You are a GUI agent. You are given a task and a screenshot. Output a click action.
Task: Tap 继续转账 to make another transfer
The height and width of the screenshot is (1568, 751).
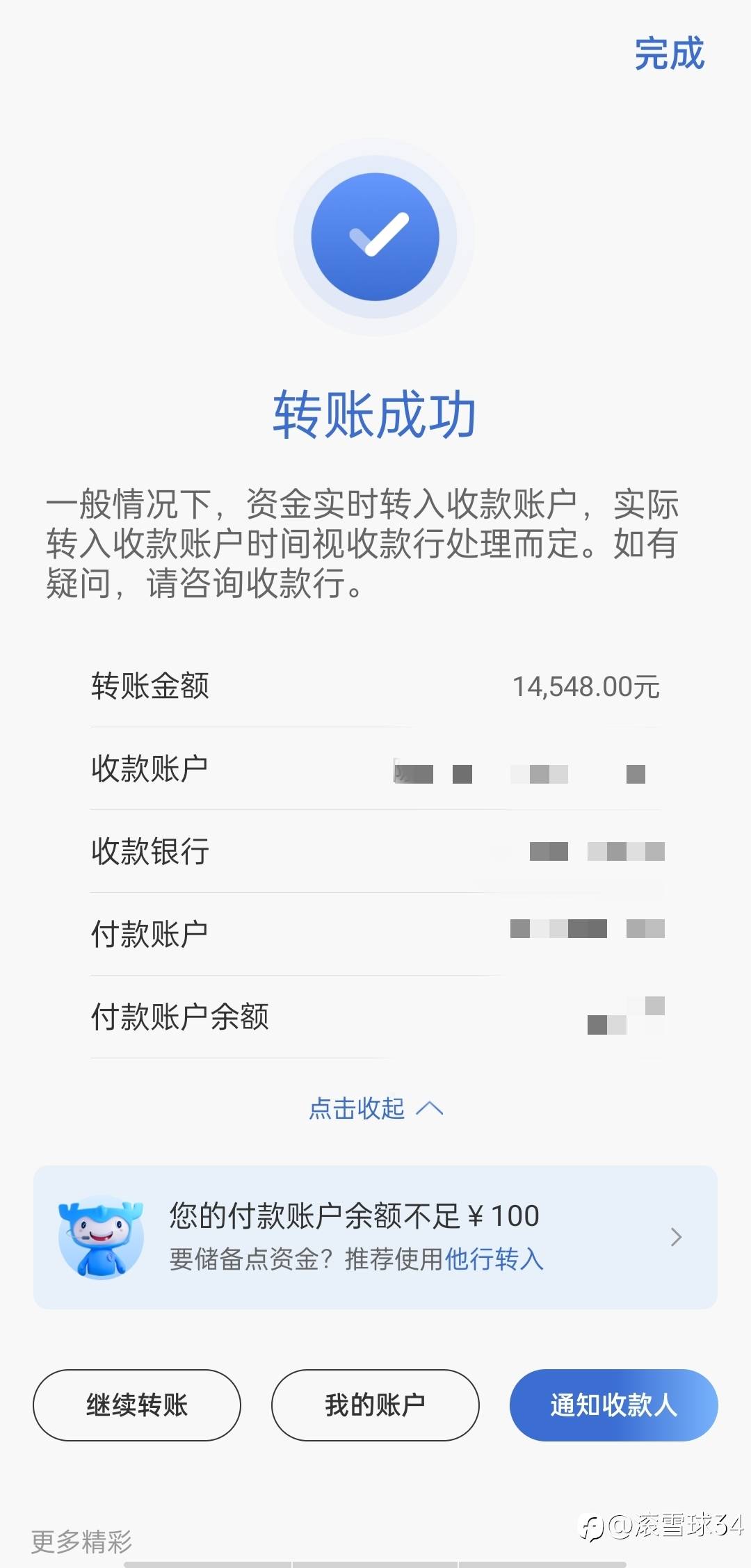click(137, 1405)
